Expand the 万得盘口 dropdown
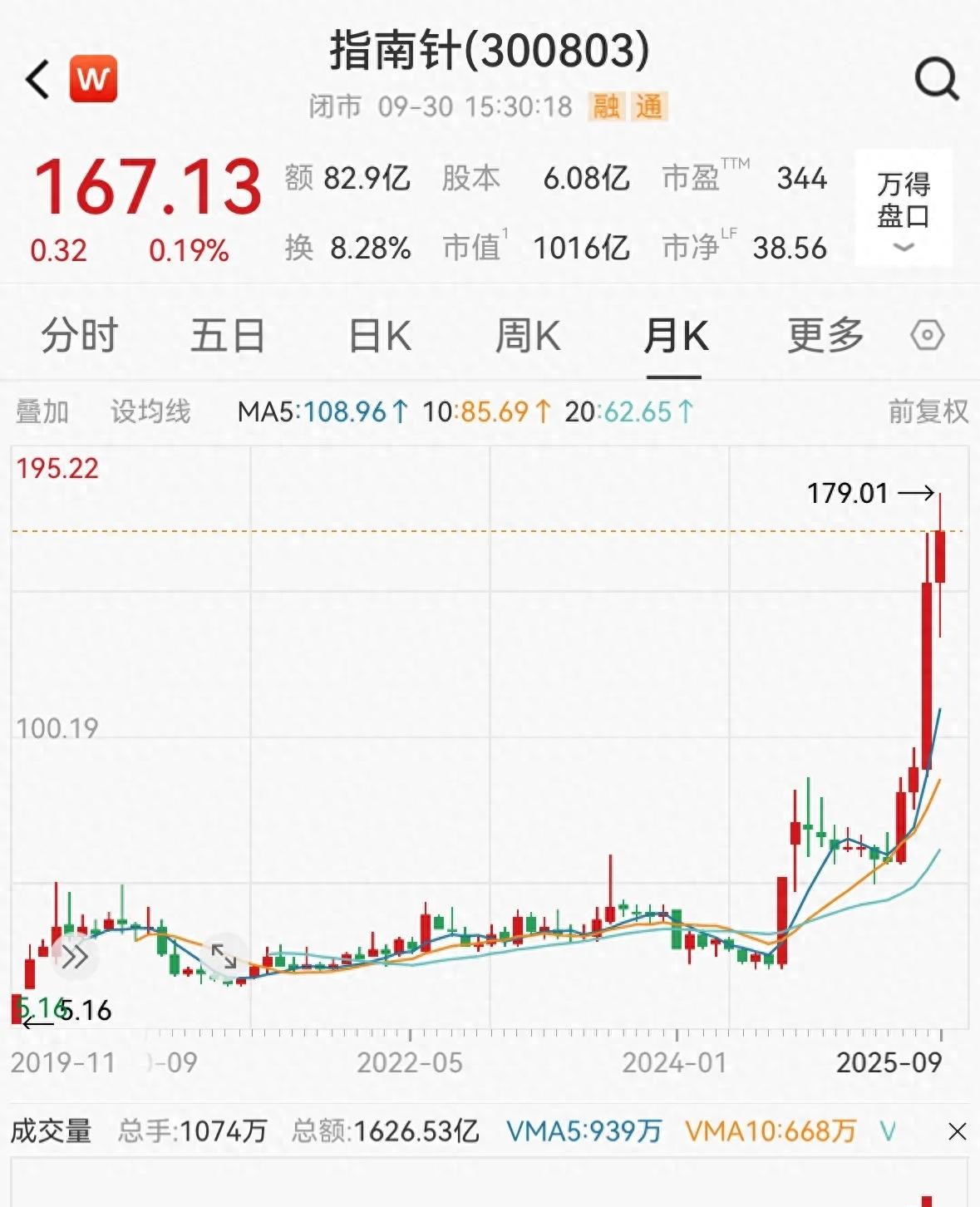Screen dimensions: 980x1207 point(903,209)
